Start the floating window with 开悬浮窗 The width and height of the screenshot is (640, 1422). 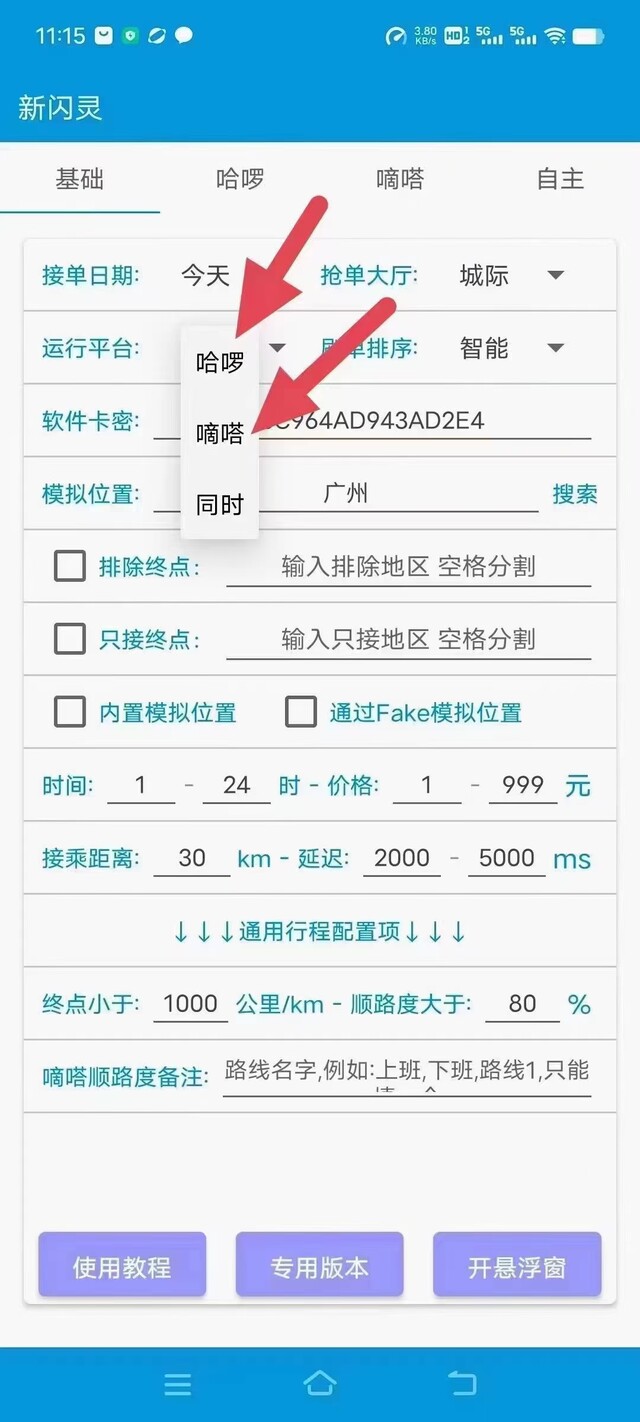click(x=517, y=1267)
